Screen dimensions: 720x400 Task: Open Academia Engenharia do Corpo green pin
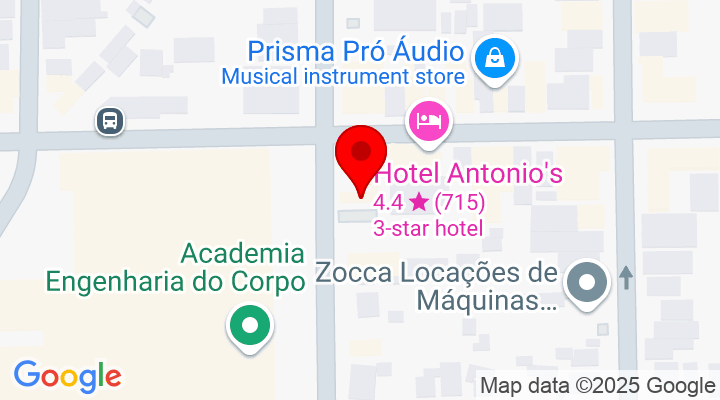point(249,326)
